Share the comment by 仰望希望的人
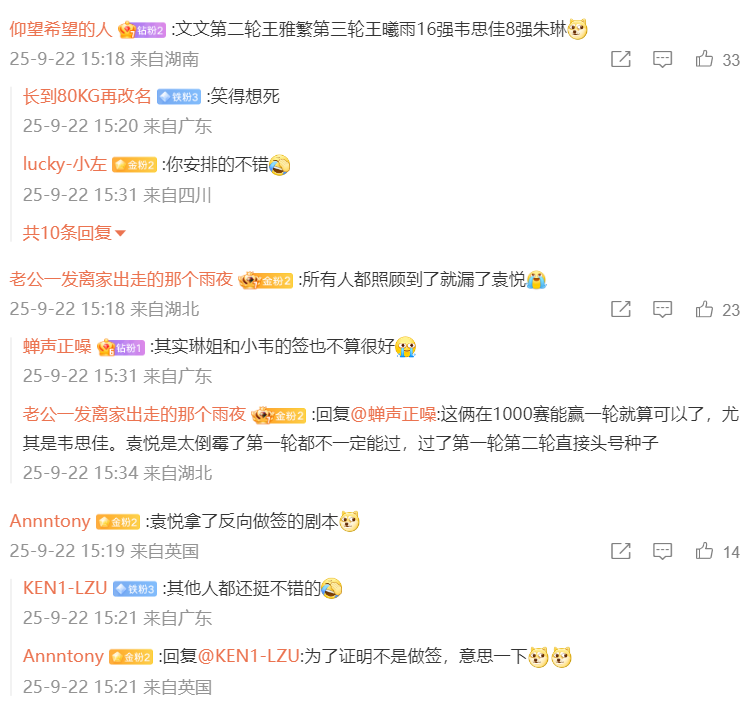The image size is (751, 706). [x=621, y=60]
